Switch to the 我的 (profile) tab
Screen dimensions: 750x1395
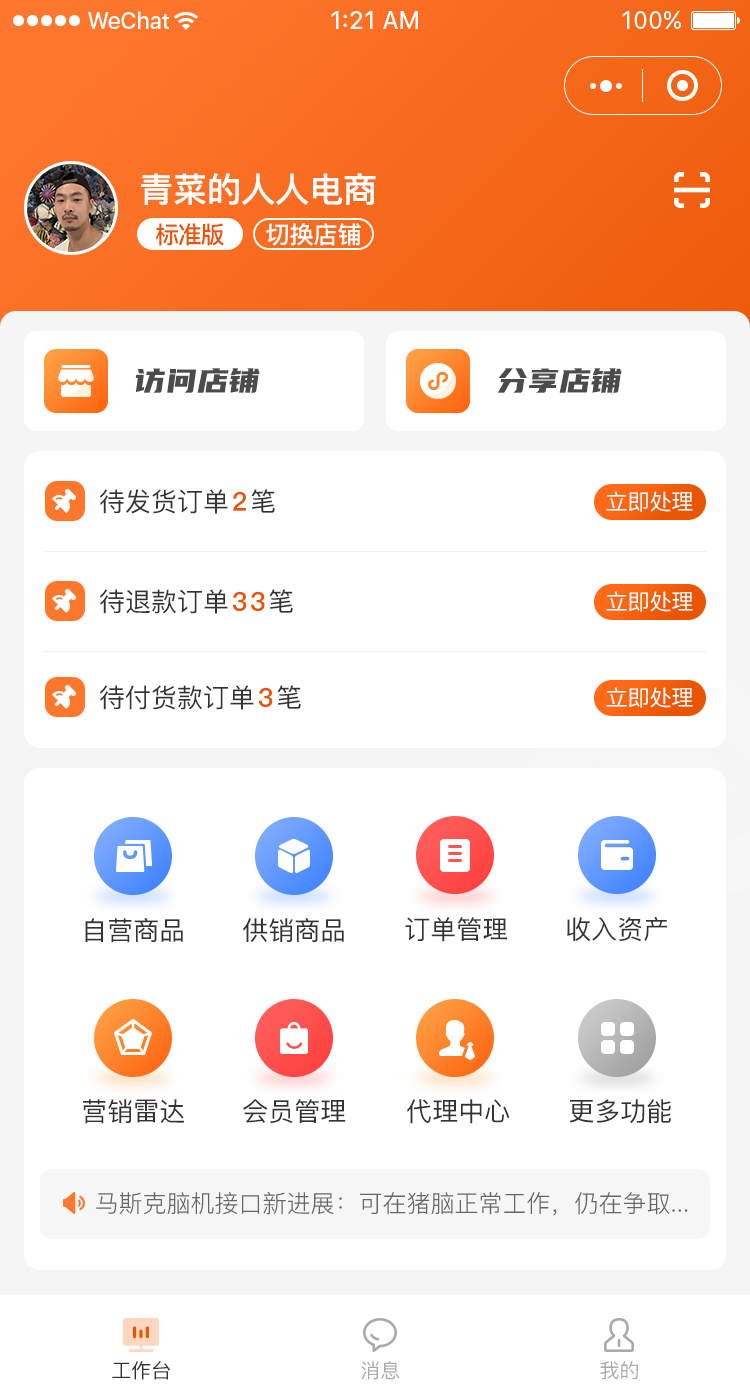pos(619,1345)
